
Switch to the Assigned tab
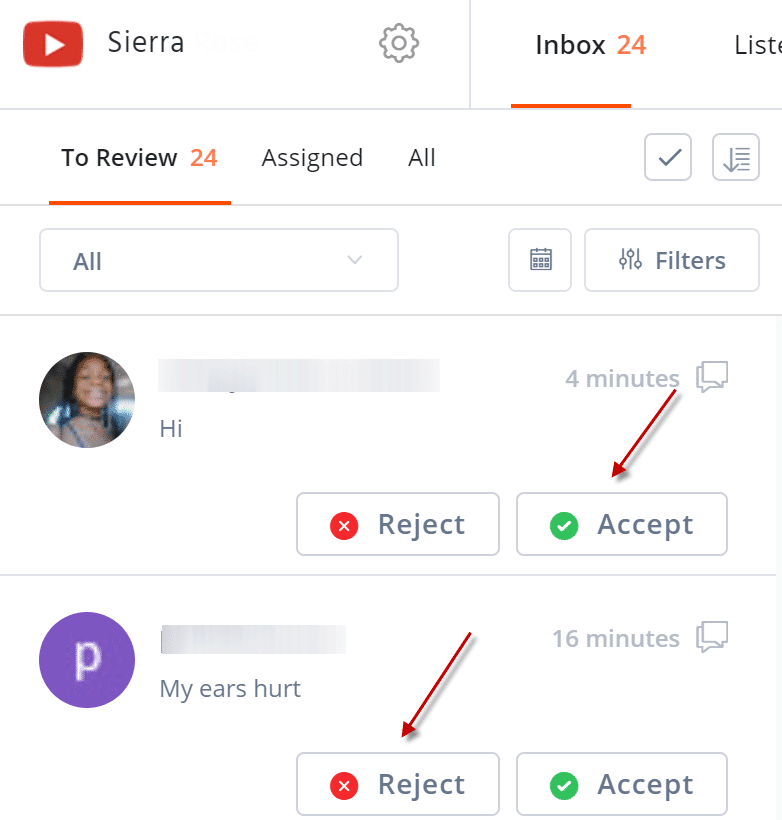point(312,158)
